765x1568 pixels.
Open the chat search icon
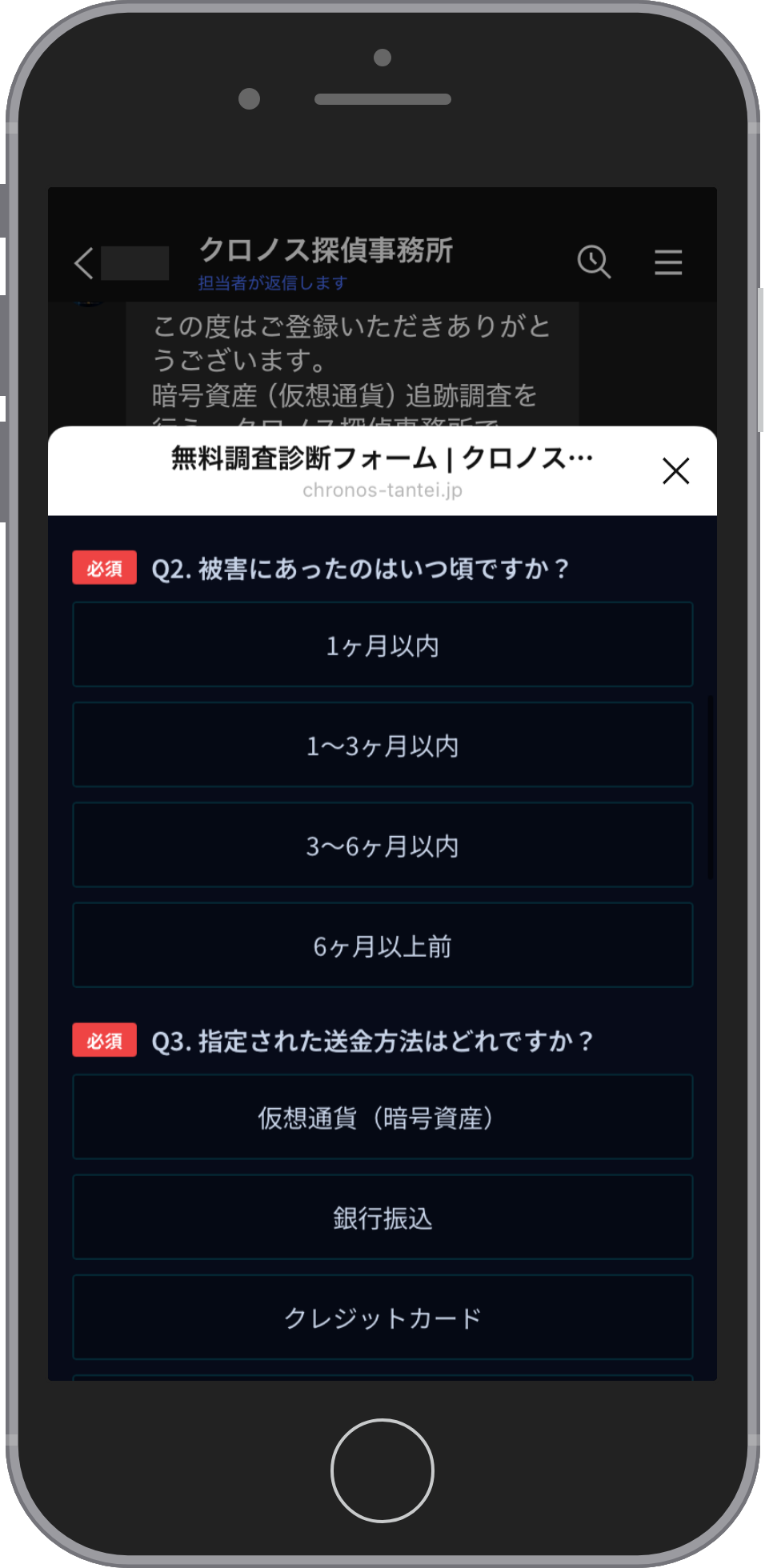pyautogui.click(x=594, y=262)
